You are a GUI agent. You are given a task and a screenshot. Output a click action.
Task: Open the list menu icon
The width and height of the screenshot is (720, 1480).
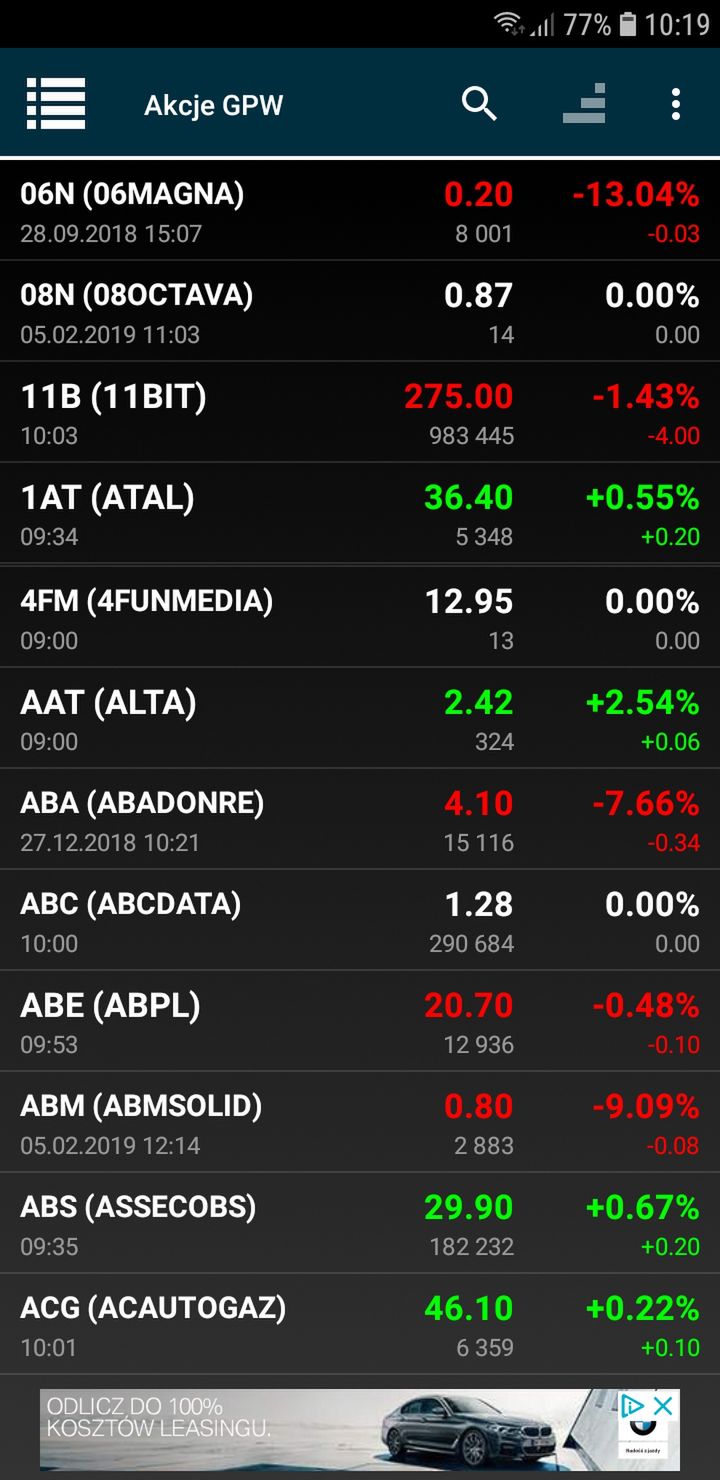click(56, 104)
